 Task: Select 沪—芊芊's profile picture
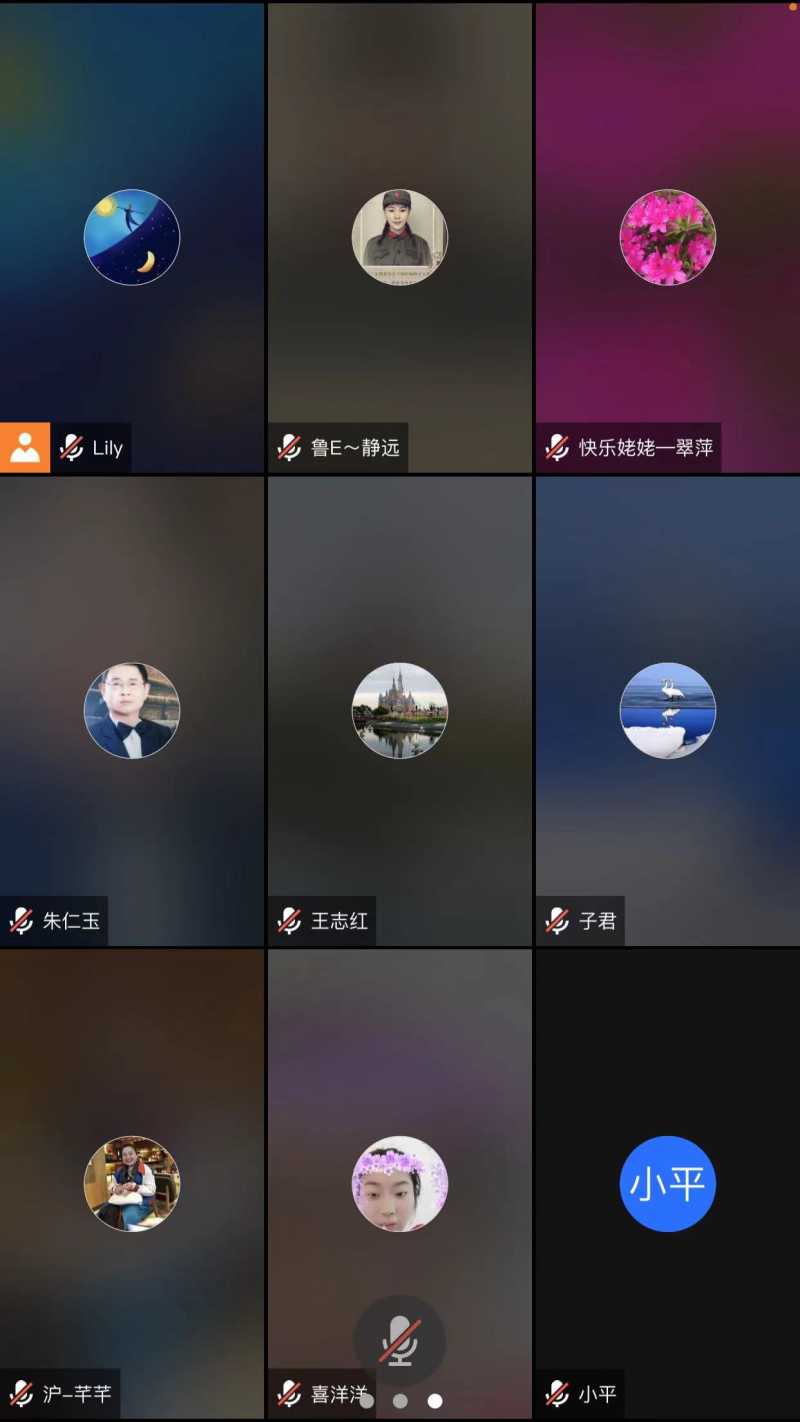(131, 1183)
